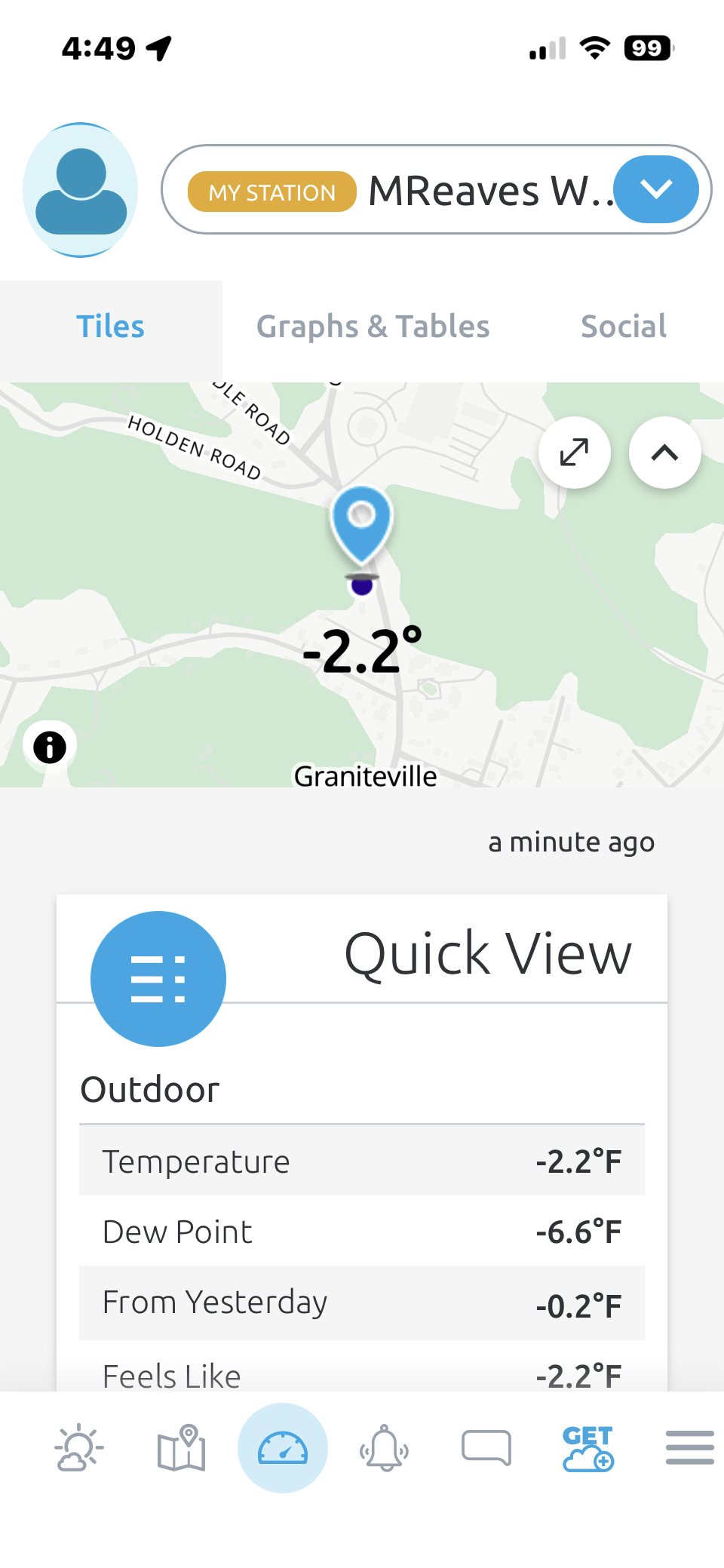Open the messages chat tab

[x=486, y=1448]
